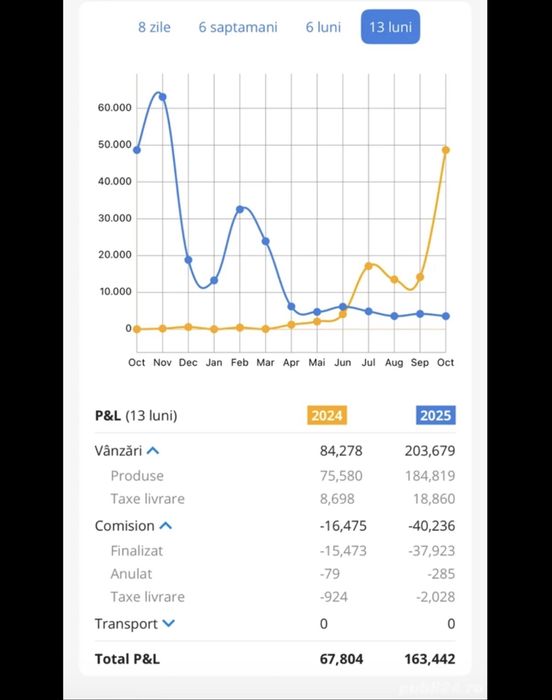Switch to the 8 zile range
Image resolution: width=552 pixels, height=700 pixels.
[154, 27]
